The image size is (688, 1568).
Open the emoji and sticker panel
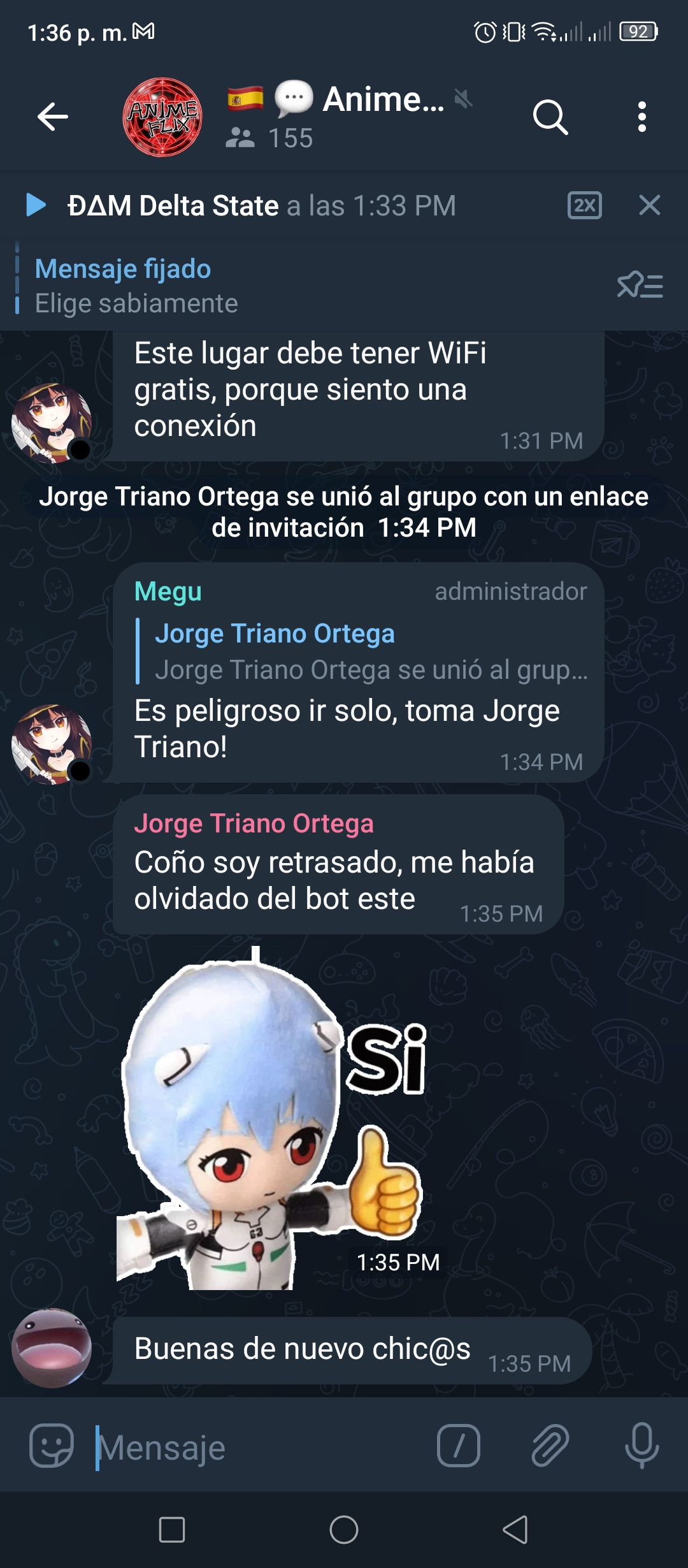coord(52,1446)
